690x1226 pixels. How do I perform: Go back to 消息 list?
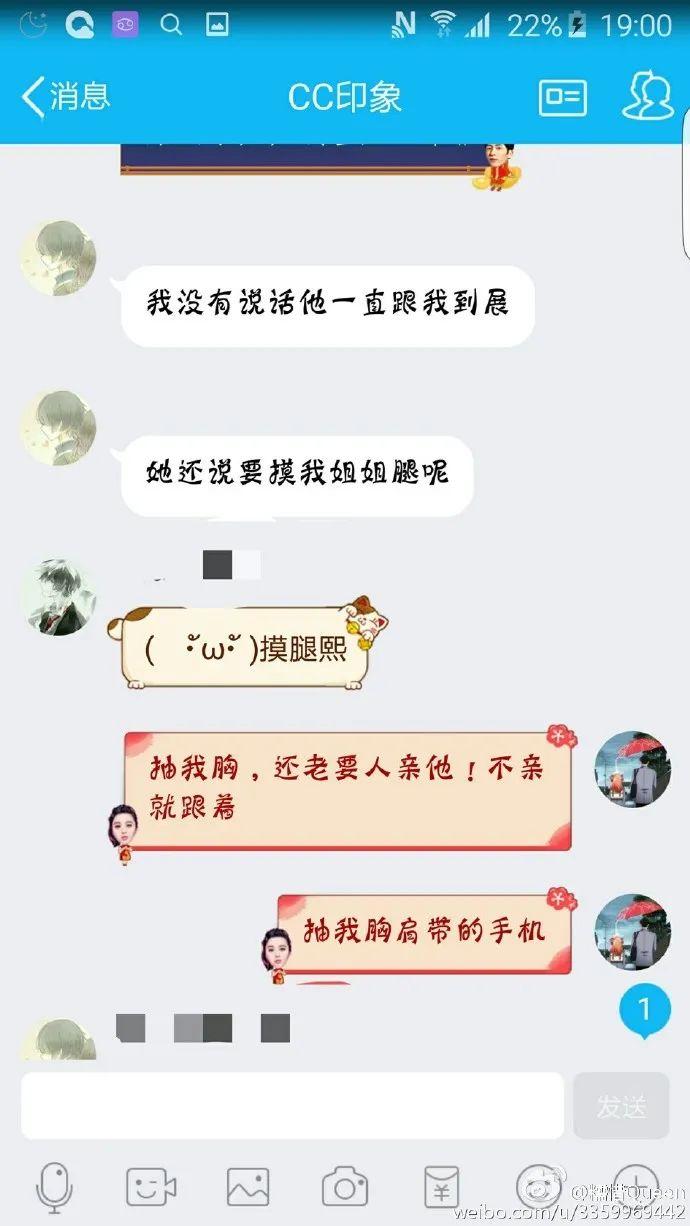(66, 97)
